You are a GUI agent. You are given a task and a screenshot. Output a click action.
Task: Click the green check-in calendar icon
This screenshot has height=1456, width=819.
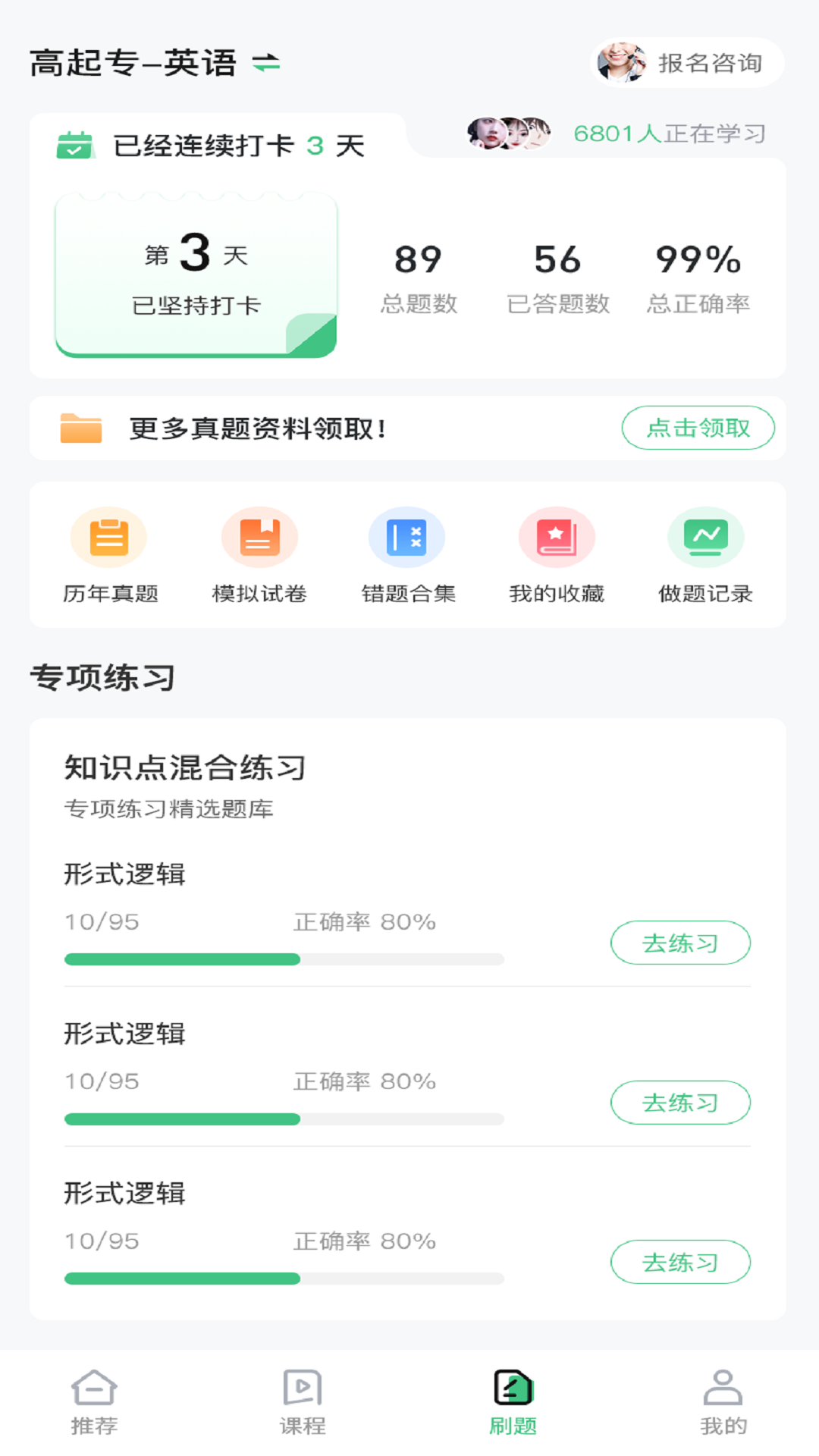pyautogui.click(x=75, y=144)
